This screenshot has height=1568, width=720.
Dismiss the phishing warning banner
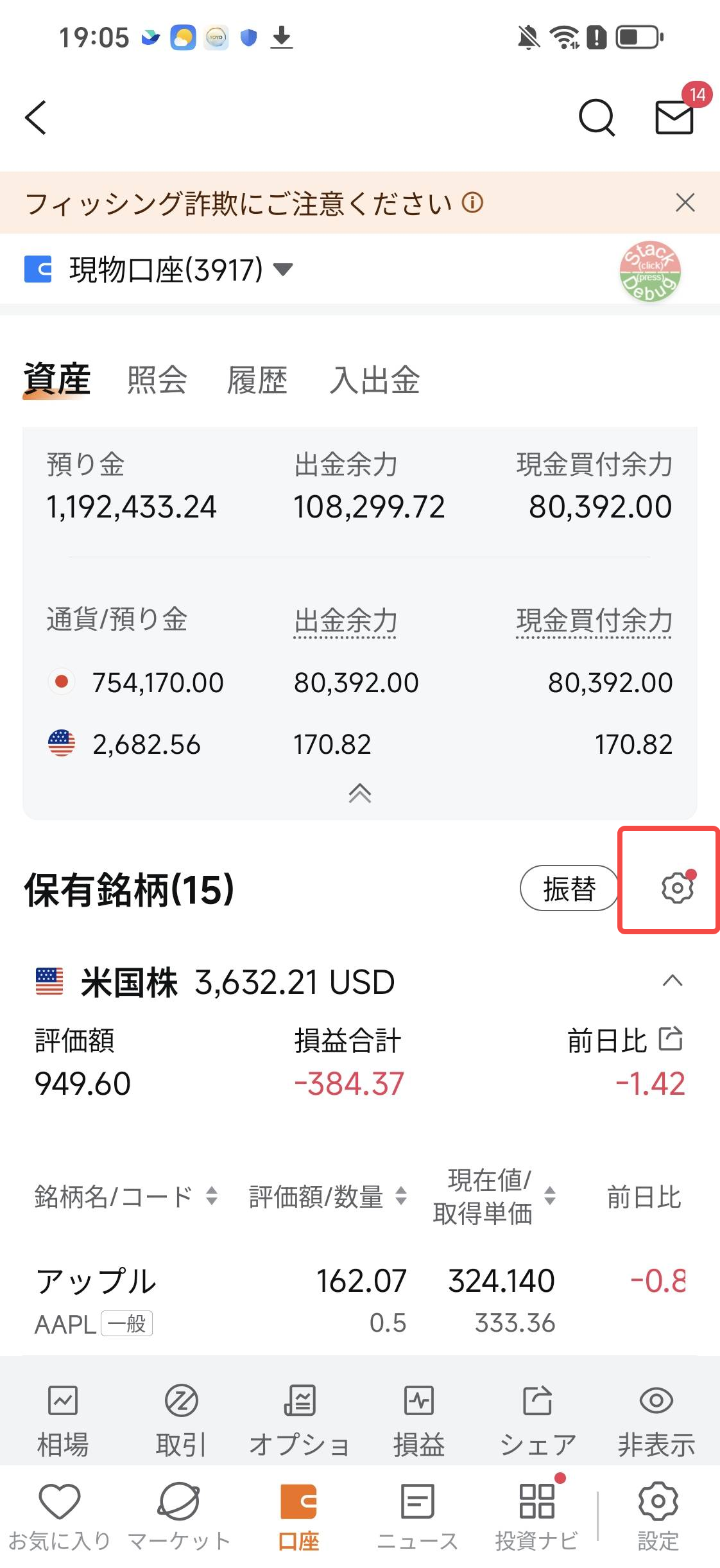point(685,203)
